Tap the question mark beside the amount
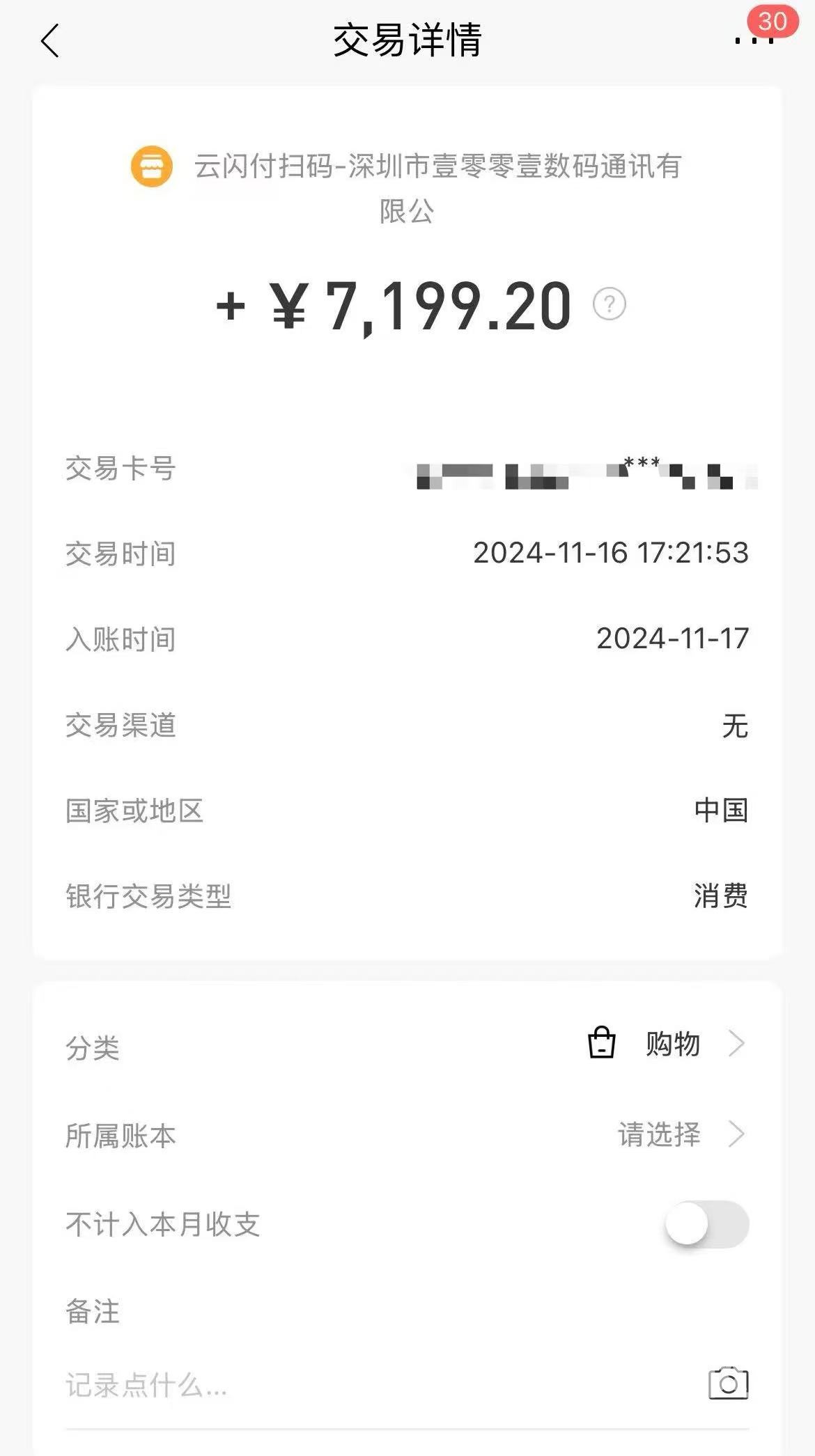815x1456 pixels. (x=609, y=304)
